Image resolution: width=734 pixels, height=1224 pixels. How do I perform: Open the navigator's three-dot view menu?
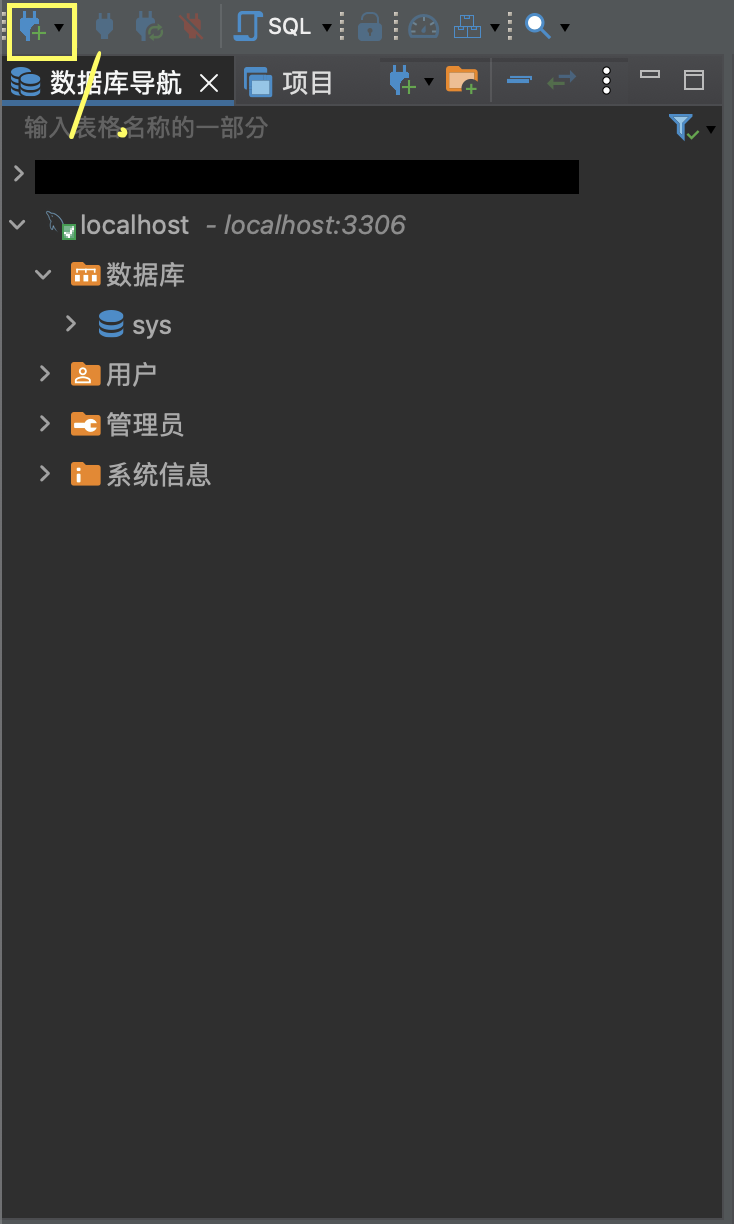(606, 81)
